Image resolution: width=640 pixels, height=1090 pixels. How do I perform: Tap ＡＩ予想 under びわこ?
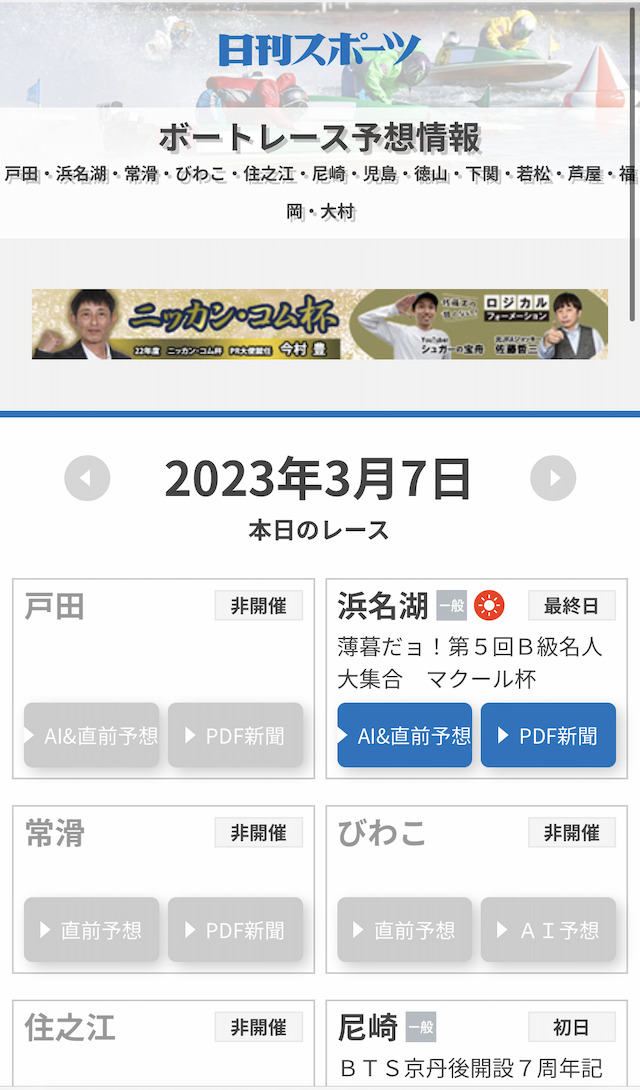[x=548, y=929]
